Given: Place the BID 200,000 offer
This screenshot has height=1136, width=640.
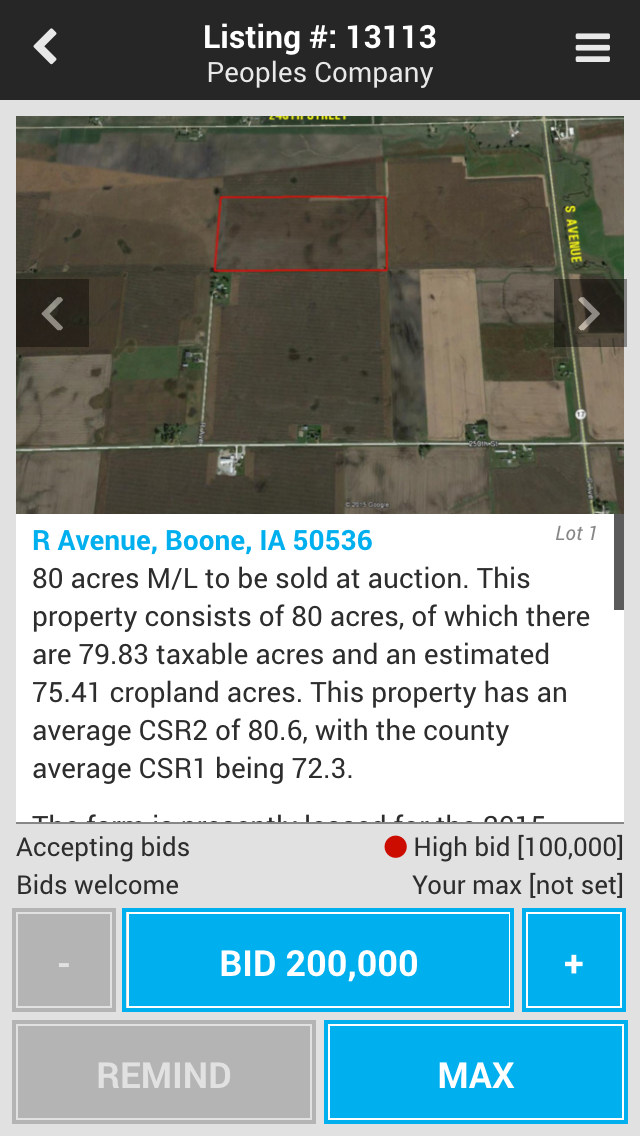Looking at the screenshot, I should (x=318, y=960).
